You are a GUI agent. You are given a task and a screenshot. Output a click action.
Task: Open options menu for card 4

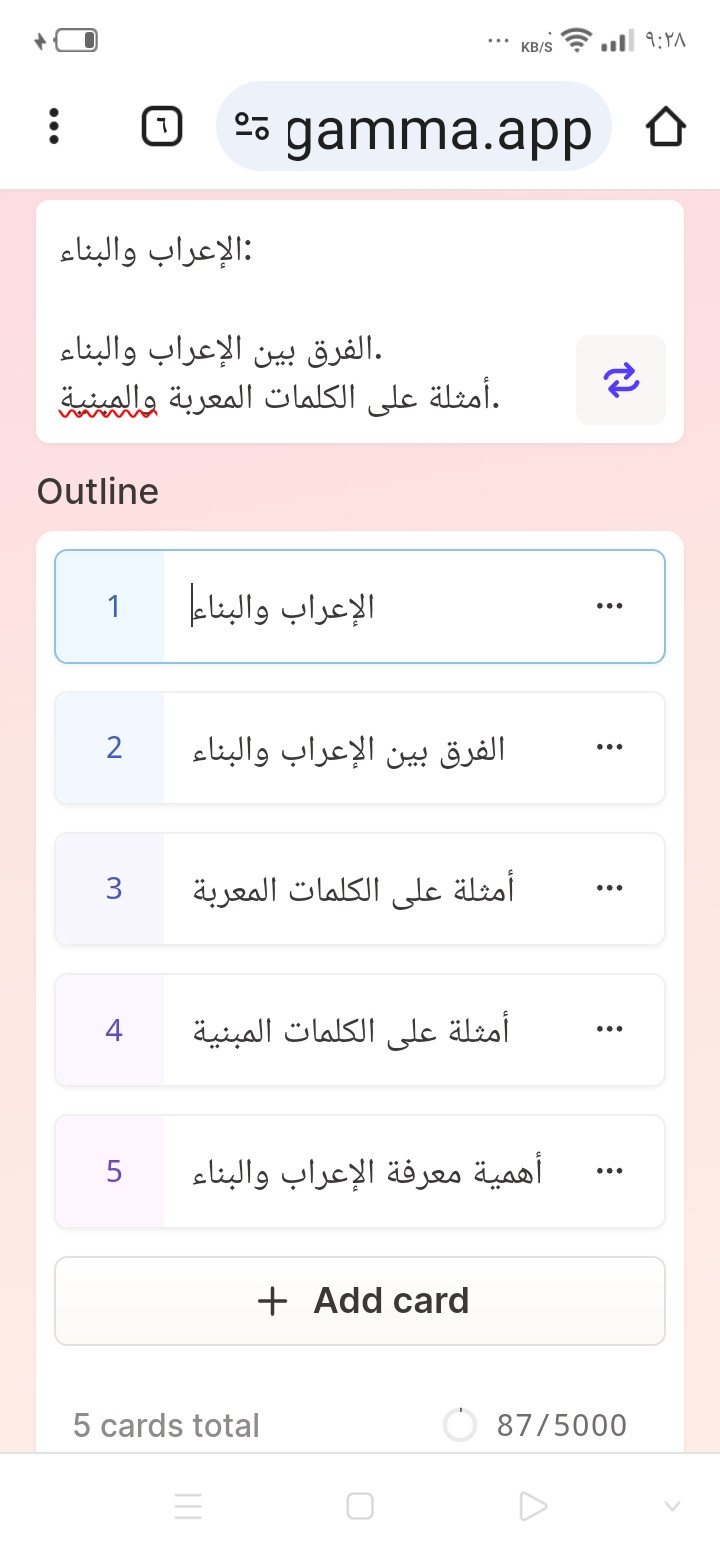609,1029
